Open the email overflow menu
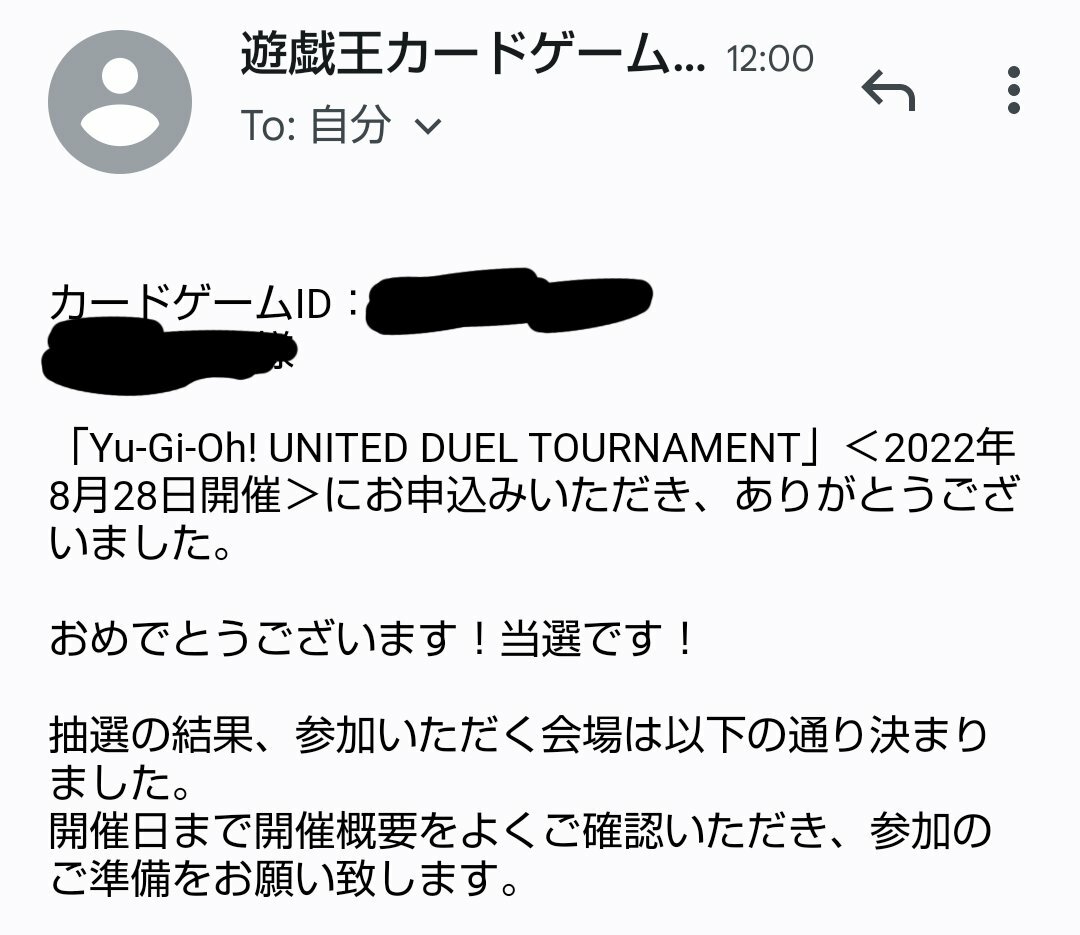The width and height of the screenshot is (1080, 935). [1013, 91]
